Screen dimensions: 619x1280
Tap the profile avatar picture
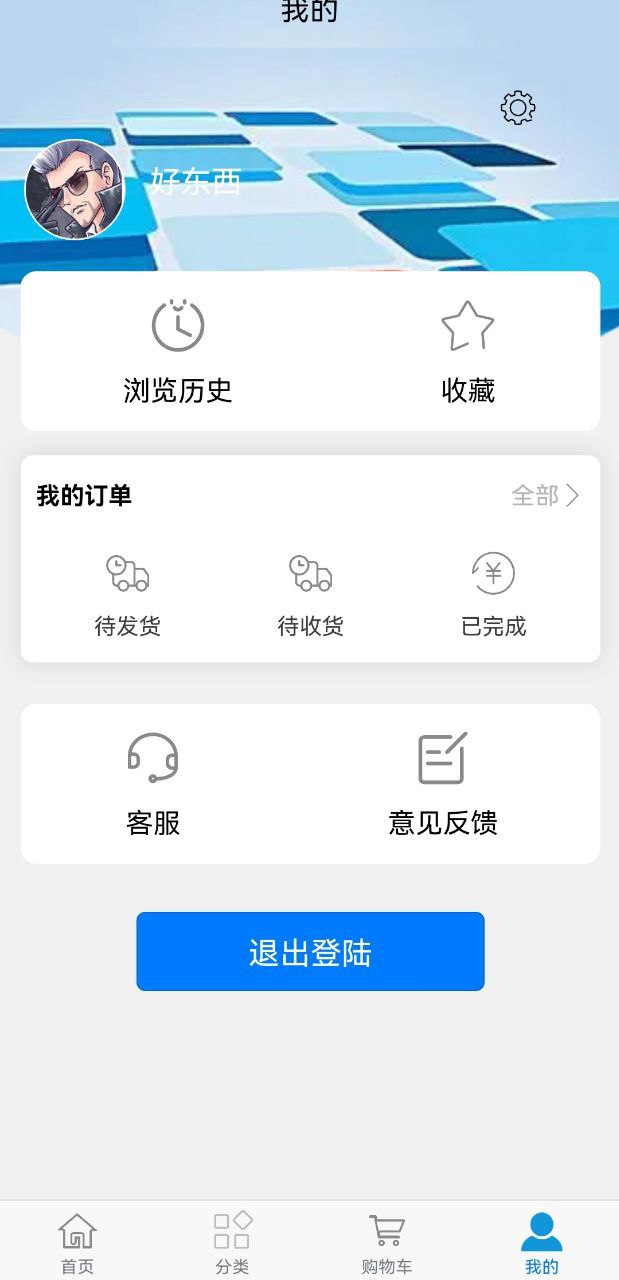pos(75,190)
